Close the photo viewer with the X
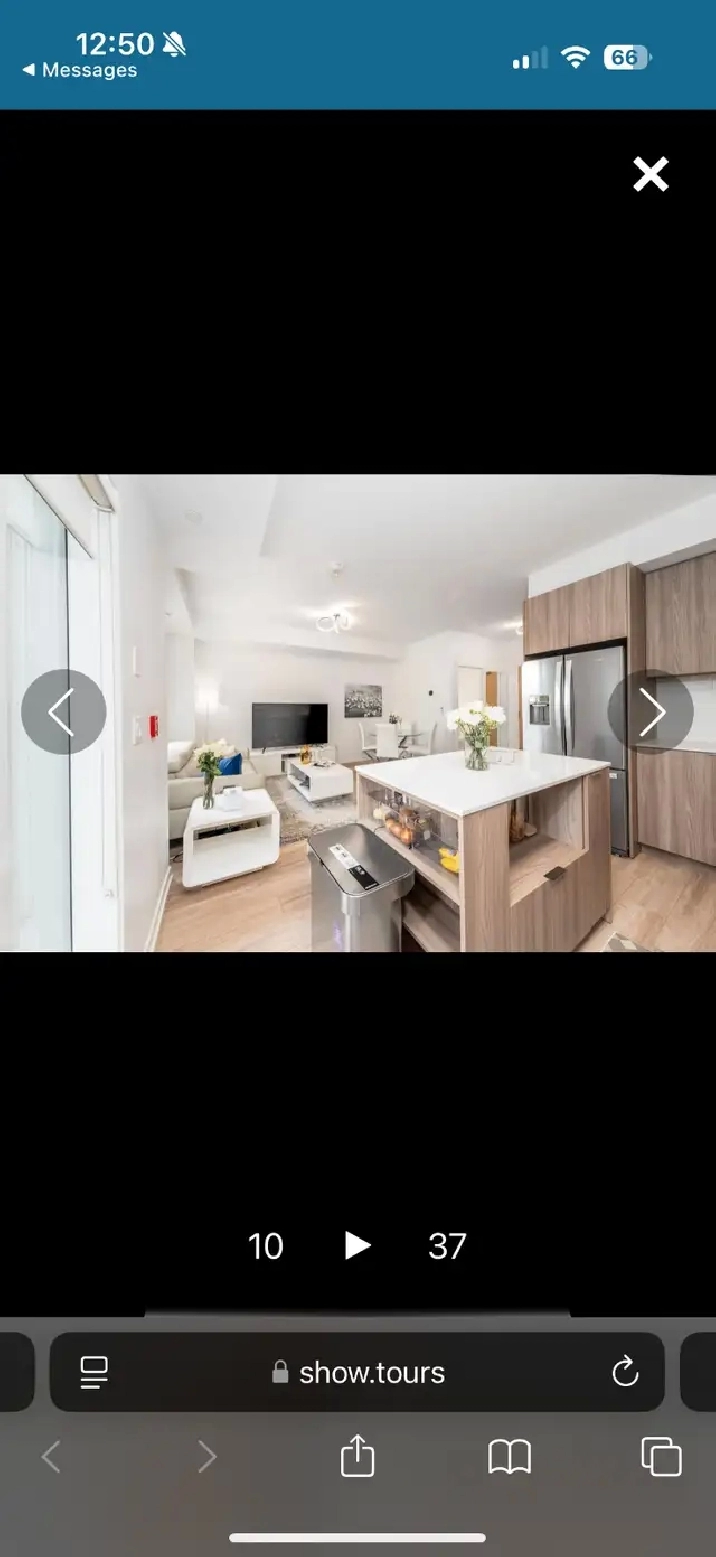Screen dimensions: 716x1557 click(650, 174)
